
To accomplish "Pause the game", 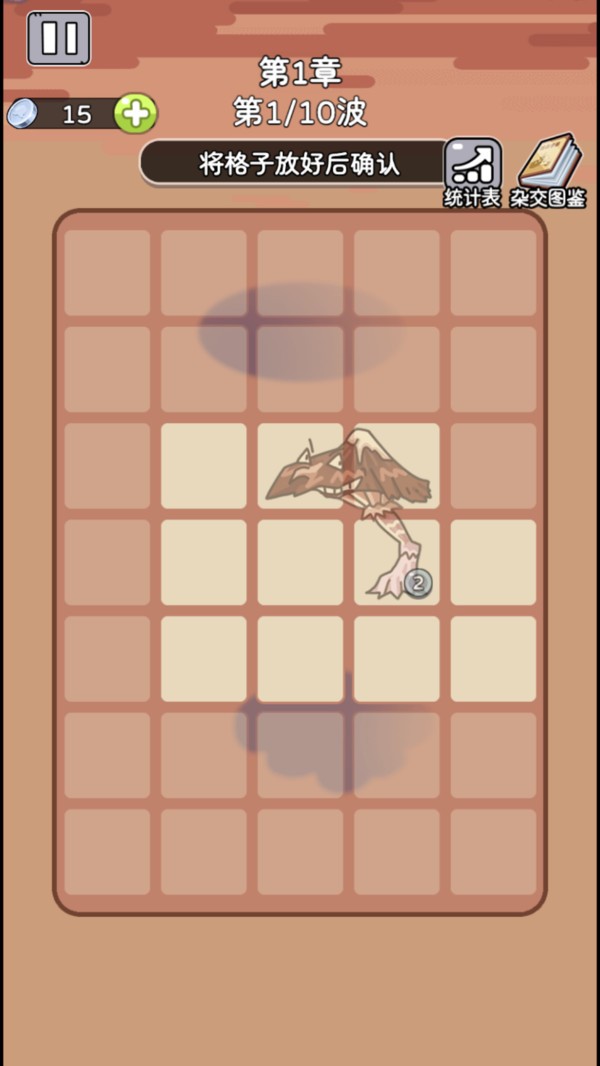I will [58, 38].
